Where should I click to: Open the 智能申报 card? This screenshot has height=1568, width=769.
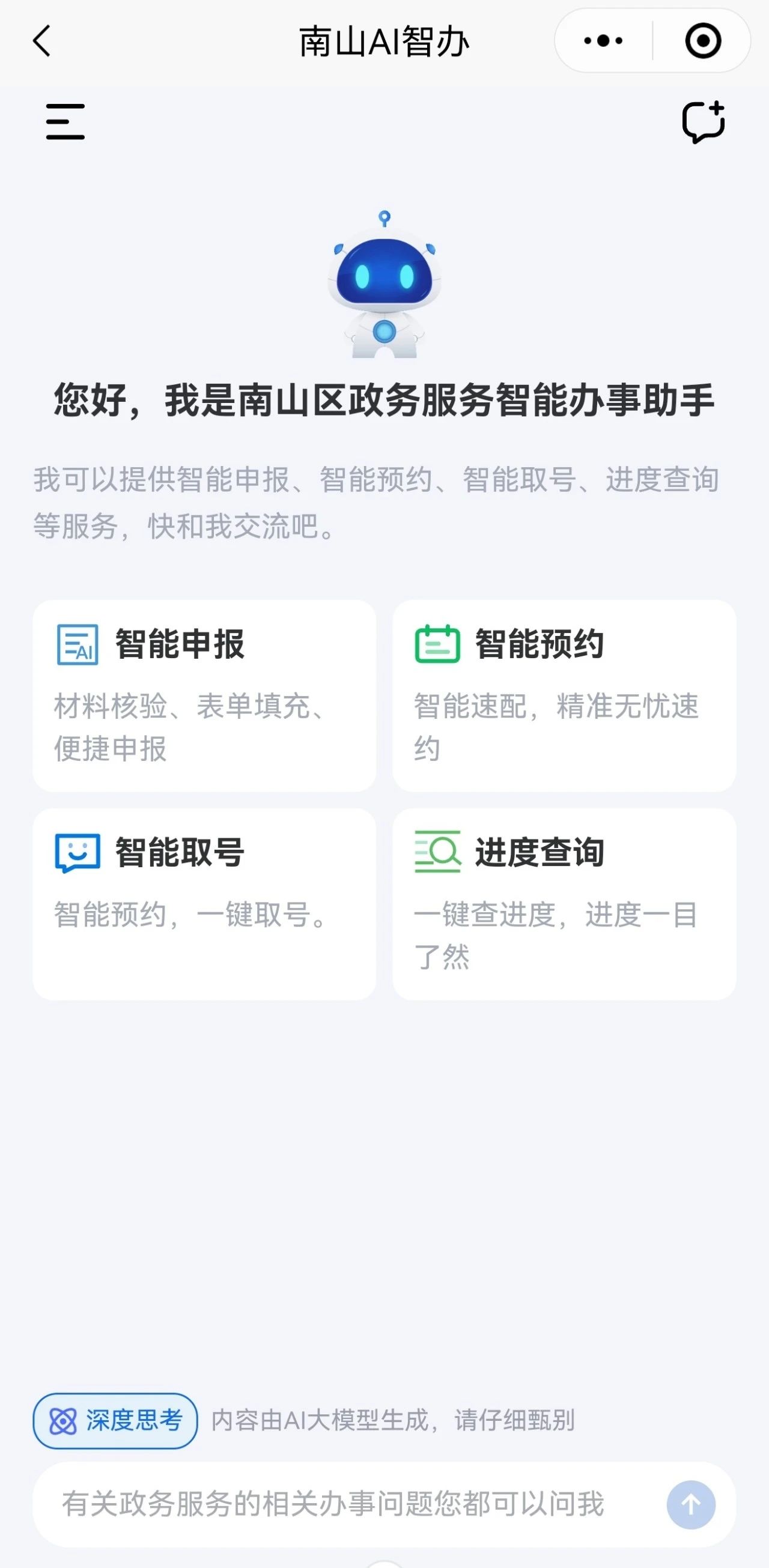pyautogui.click(x=204, y=695)
